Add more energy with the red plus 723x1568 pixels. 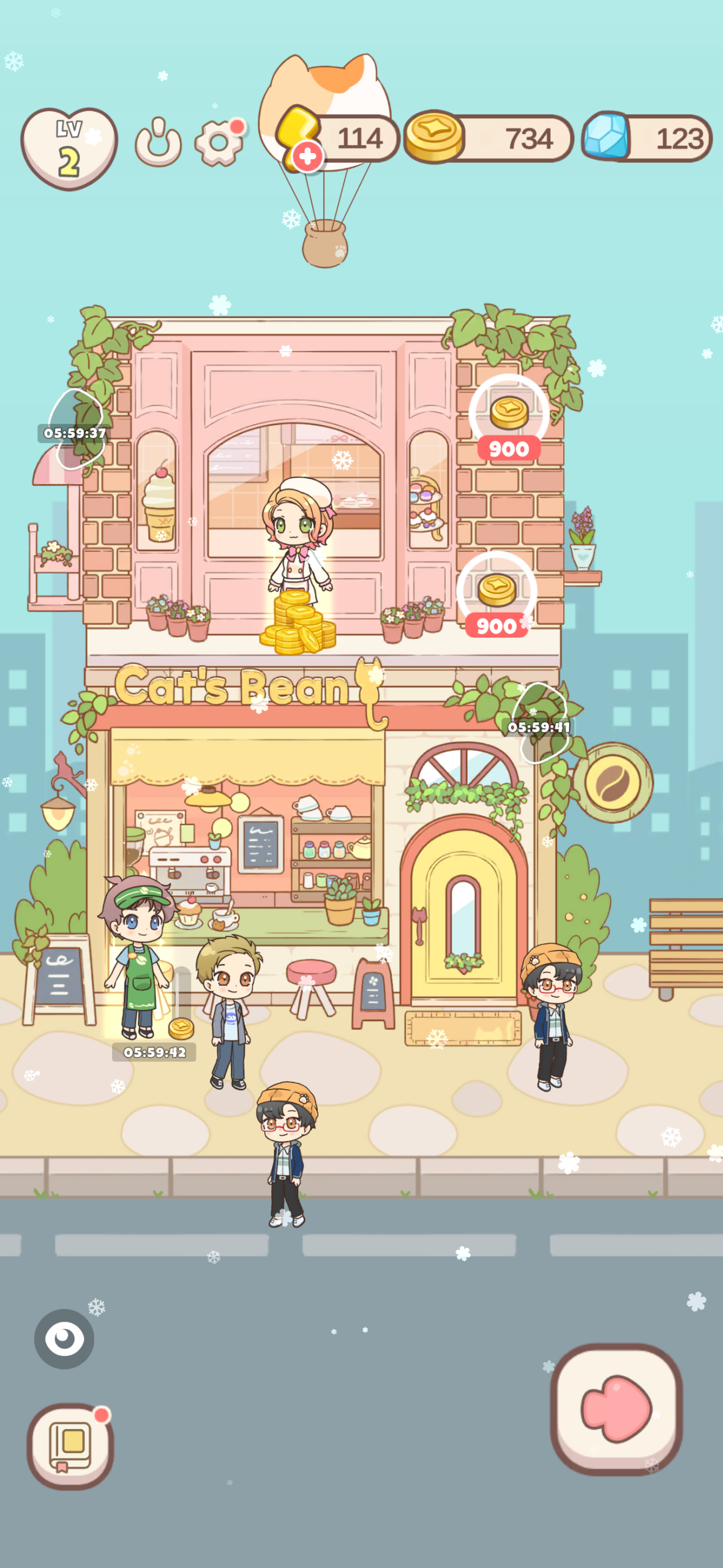[x=307, y=157]
